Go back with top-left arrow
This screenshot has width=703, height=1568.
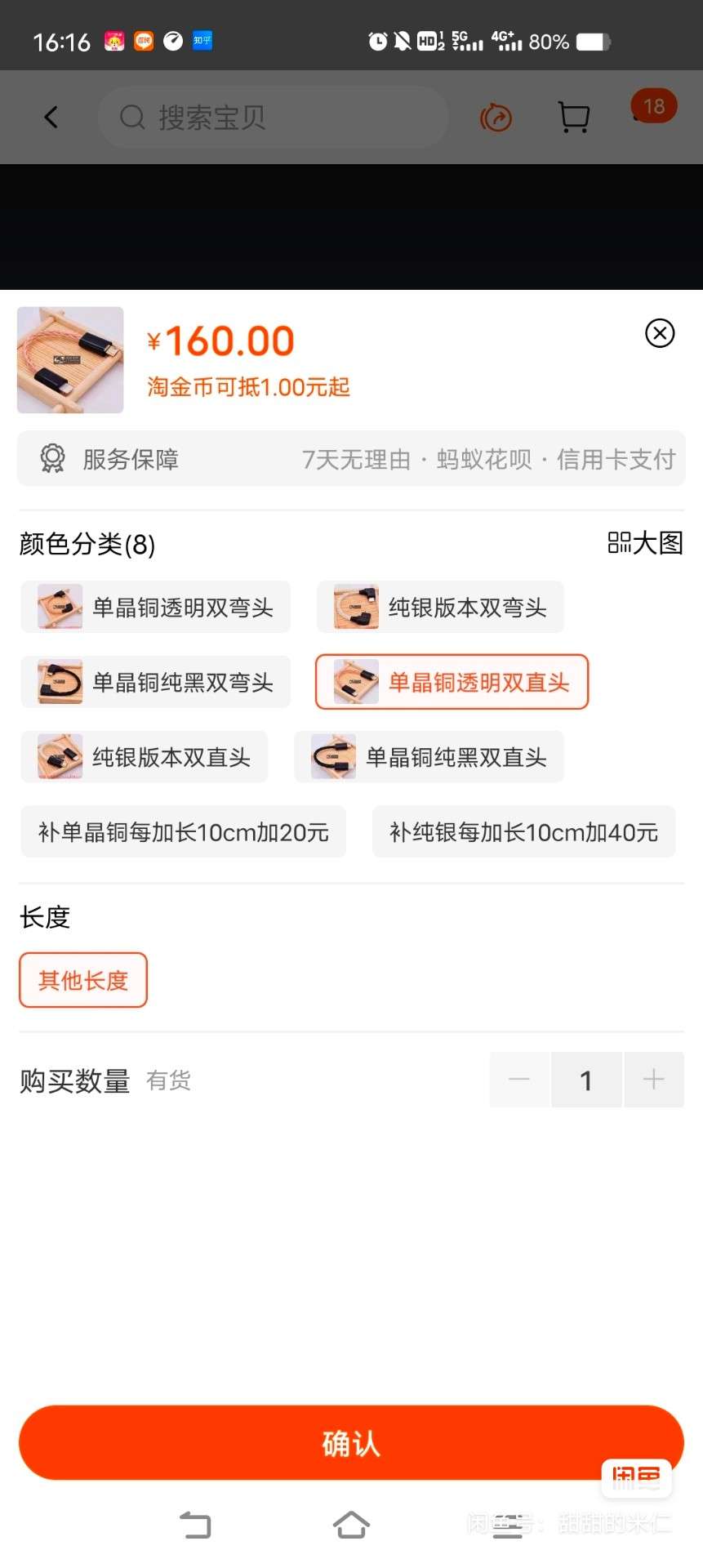[x=51, y=118]
